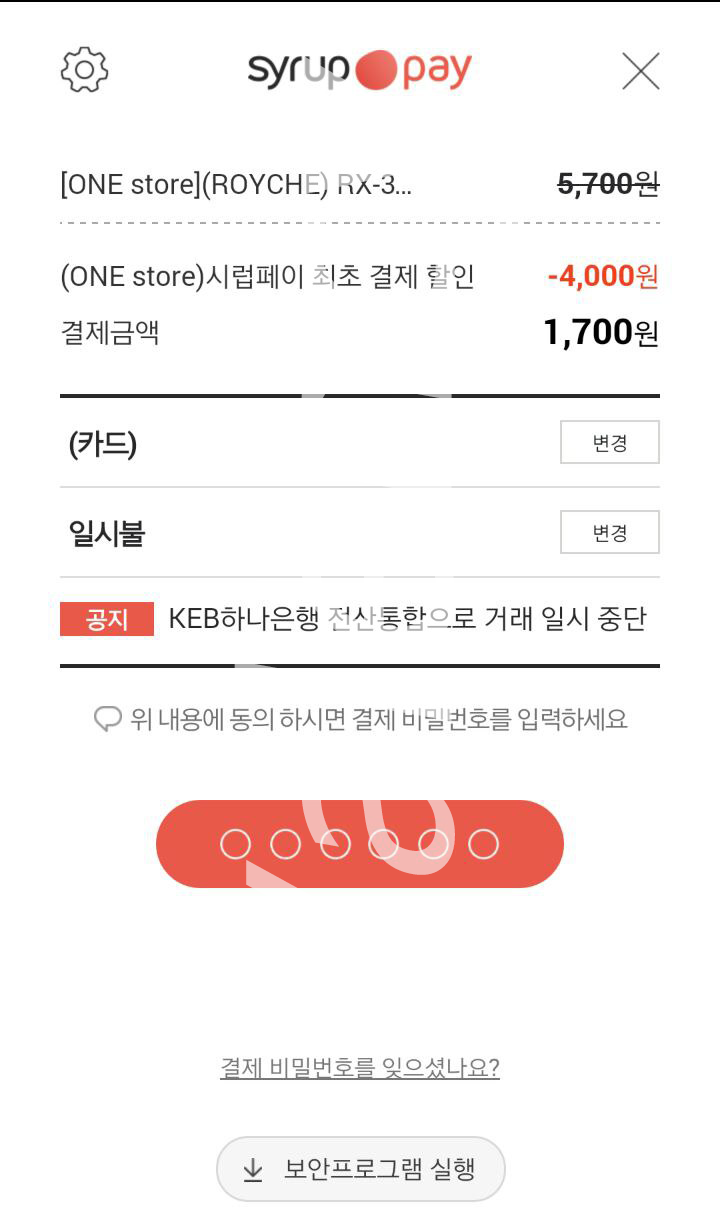Open the settings gear icon

coord(85,70)
